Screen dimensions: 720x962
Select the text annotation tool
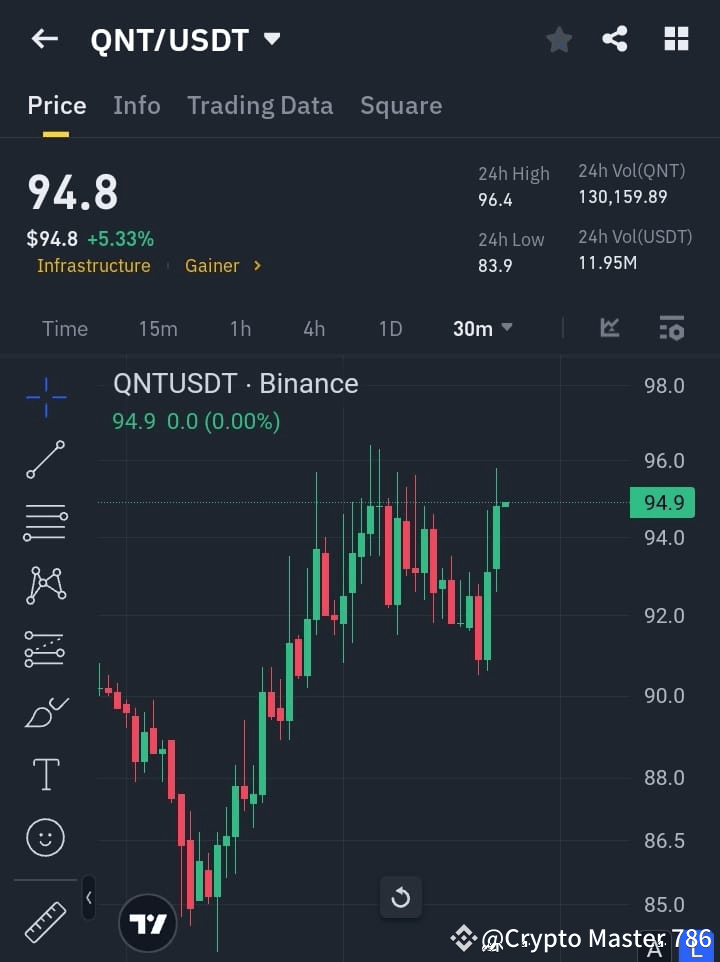45,774
